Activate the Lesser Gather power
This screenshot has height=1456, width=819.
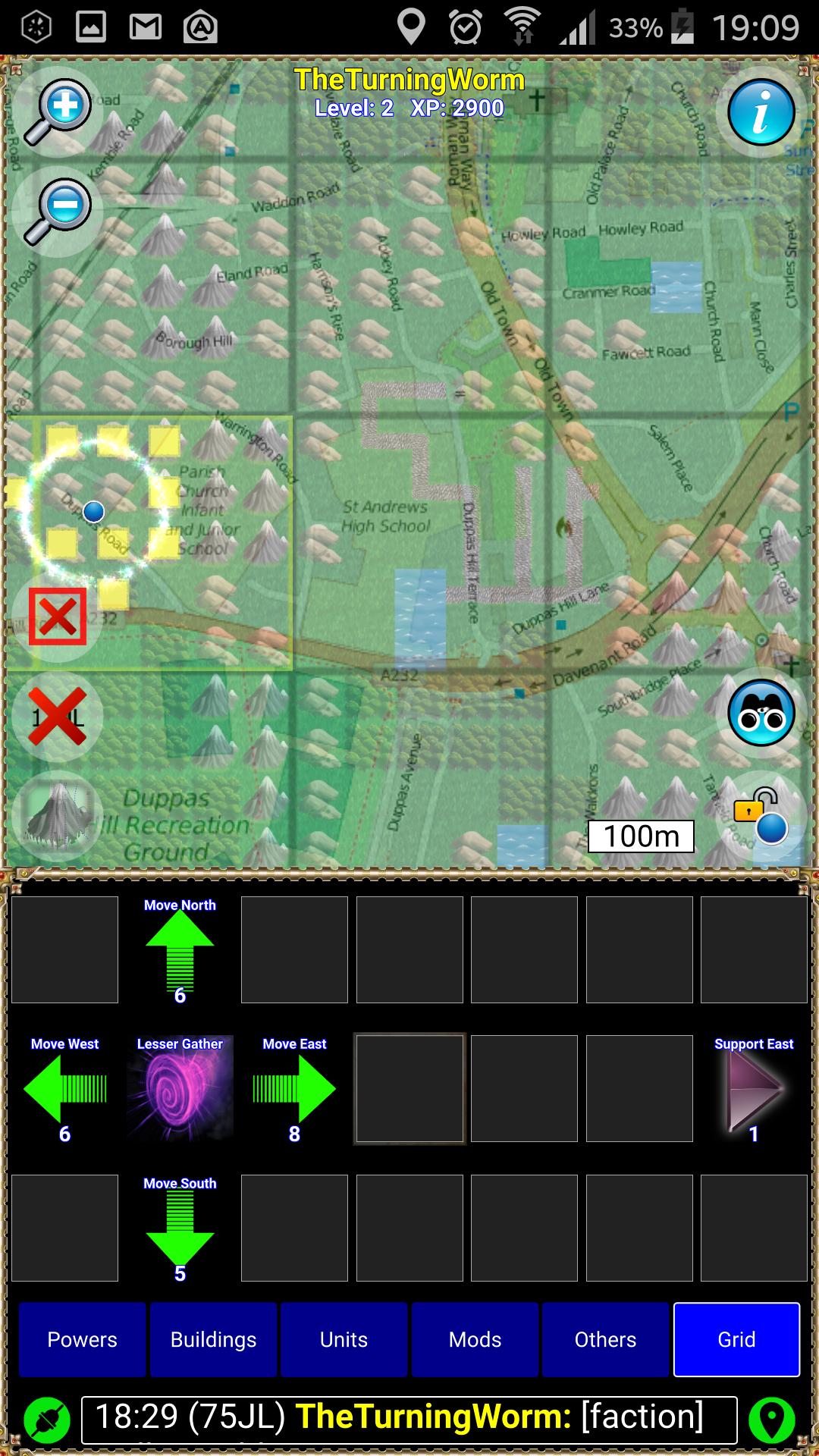point(180,1089)
